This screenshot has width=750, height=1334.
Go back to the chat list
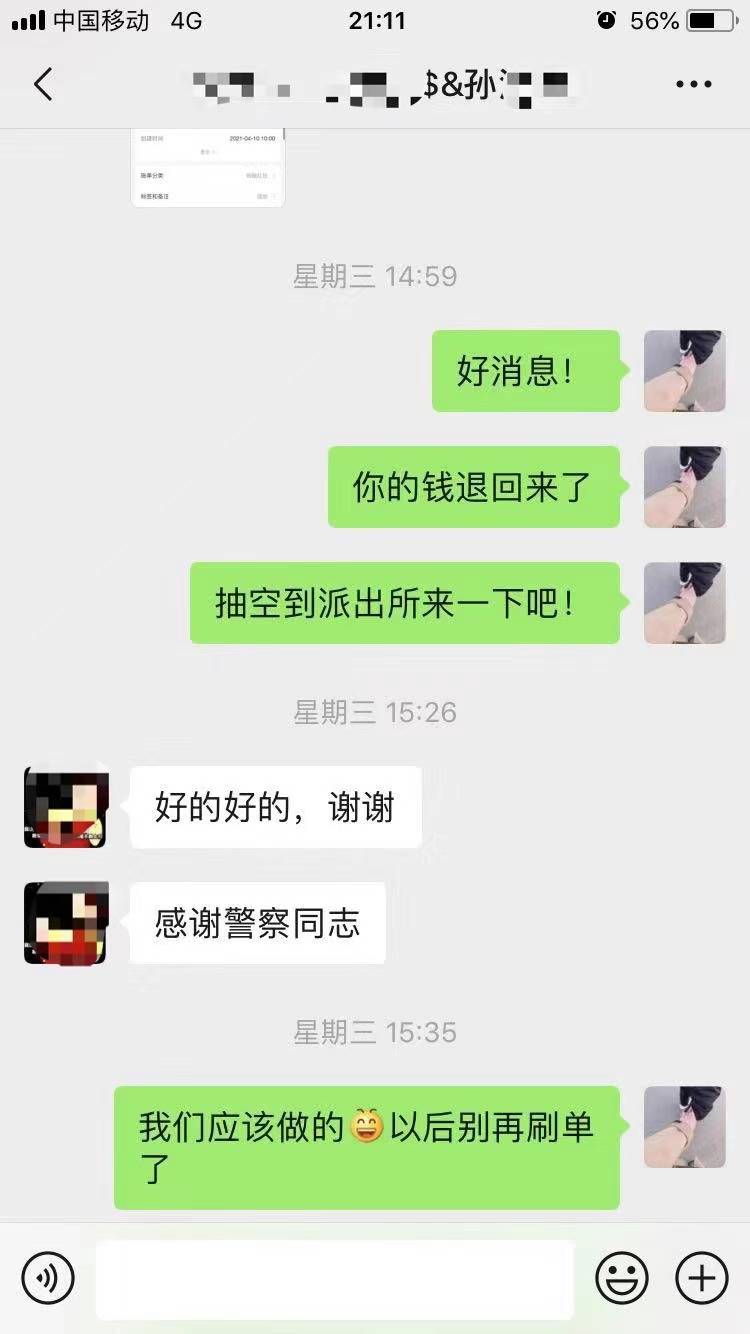click(x=43, y=85)
